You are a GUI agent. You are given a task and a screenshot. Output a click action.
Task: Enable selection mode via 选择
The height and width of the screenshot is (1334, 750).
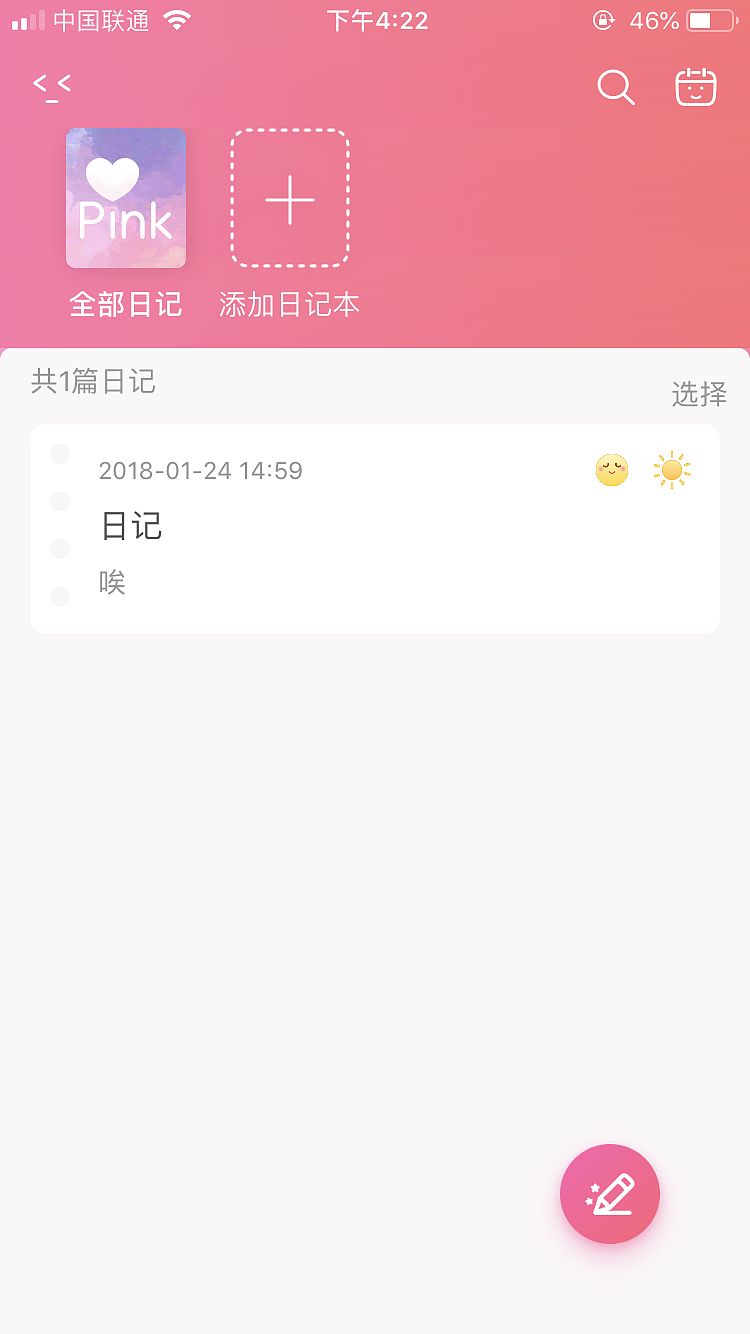click(x=700, y=396)
